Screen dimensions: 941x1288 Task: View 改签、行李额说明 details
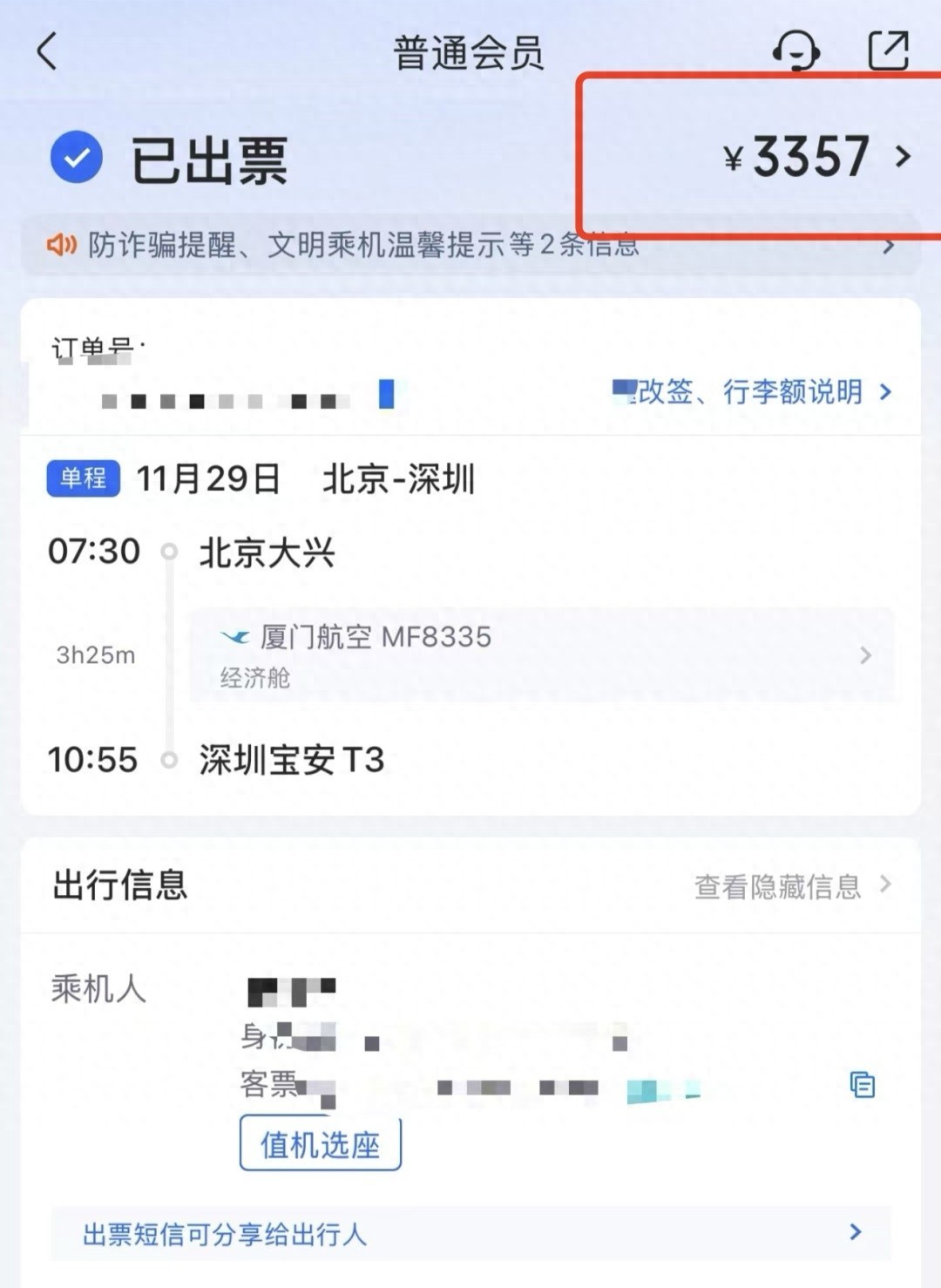coord(754,392)
